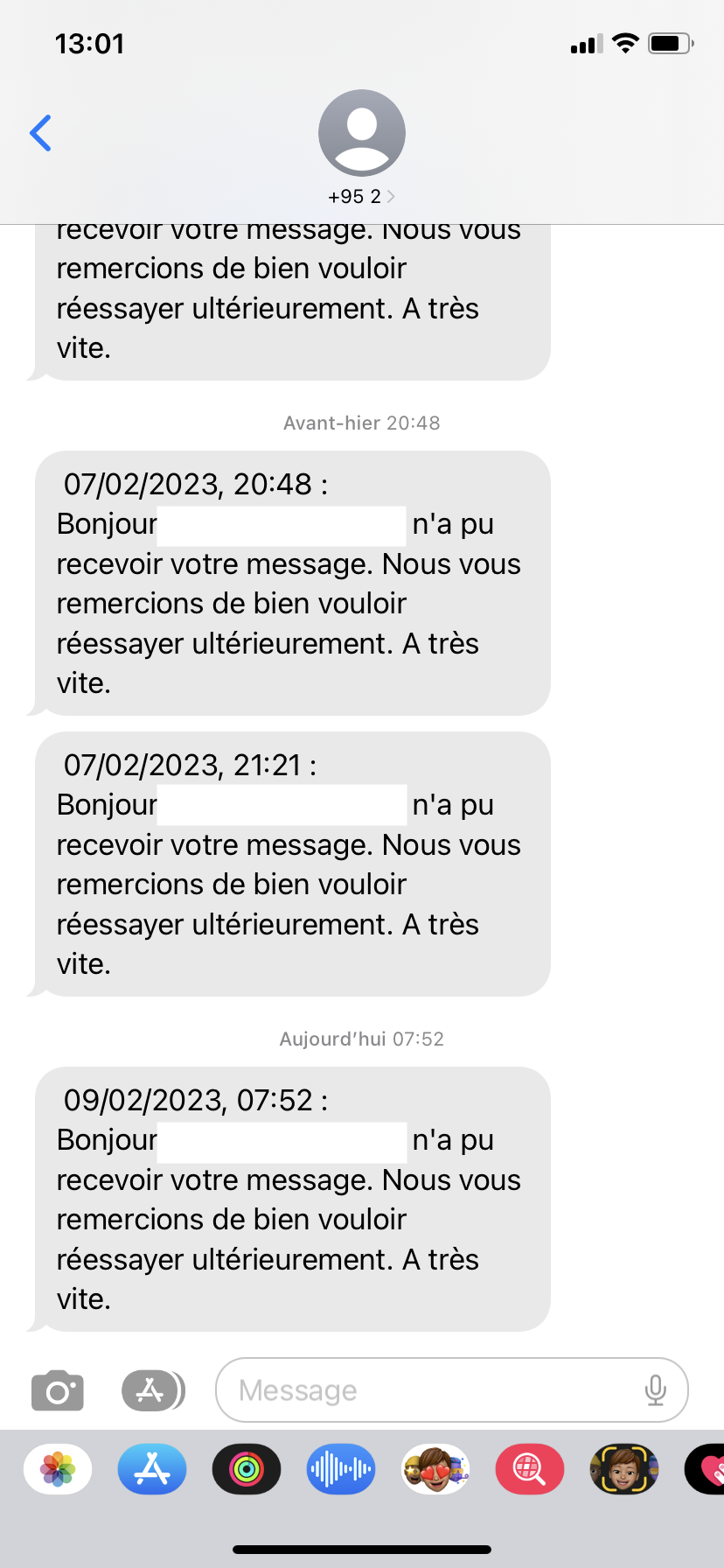Open the audio message waveform app
The height and width of the screenshot is (1568, 724).
point(341,1469)
